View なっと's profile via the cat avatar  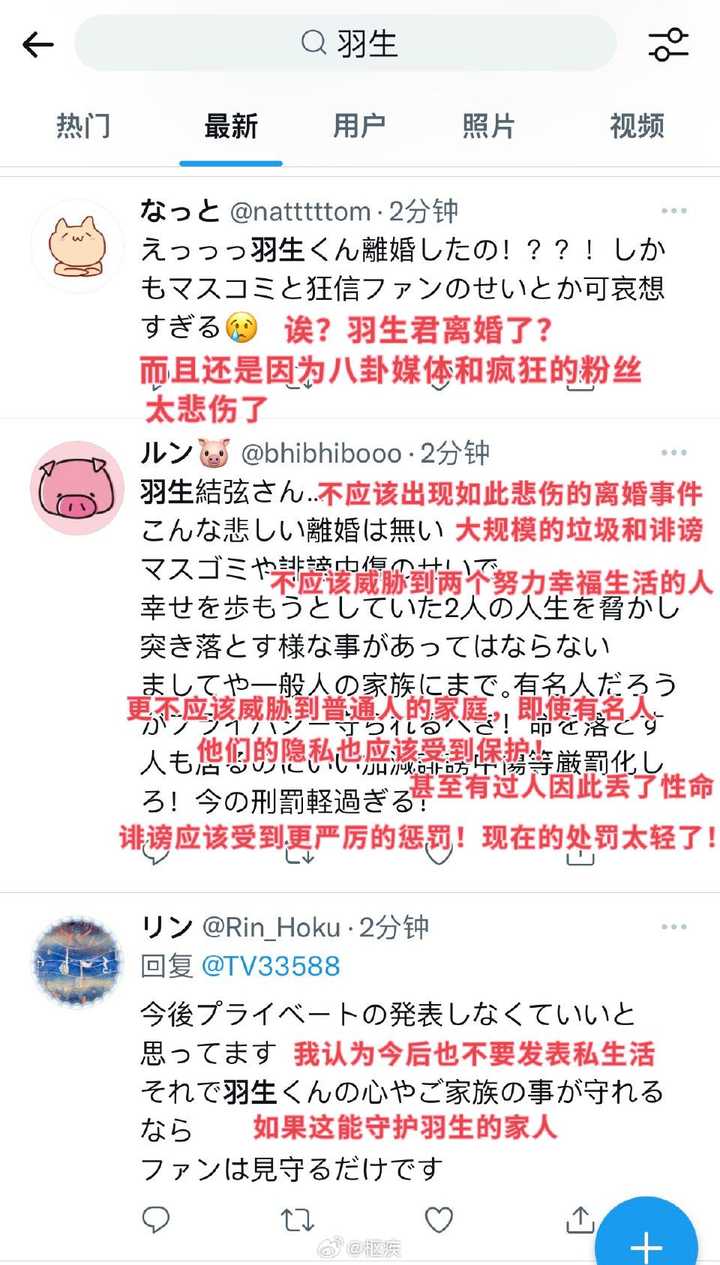(x=76, y=245)
